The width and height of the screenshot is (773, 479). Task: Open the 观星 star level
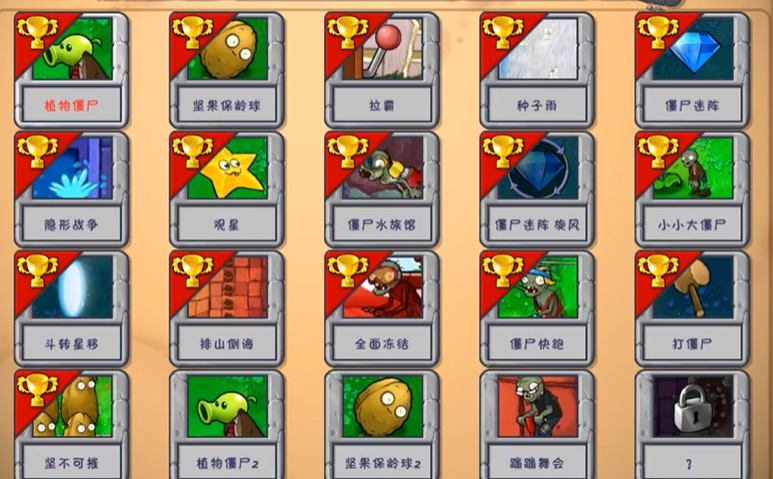coord(226,188)
